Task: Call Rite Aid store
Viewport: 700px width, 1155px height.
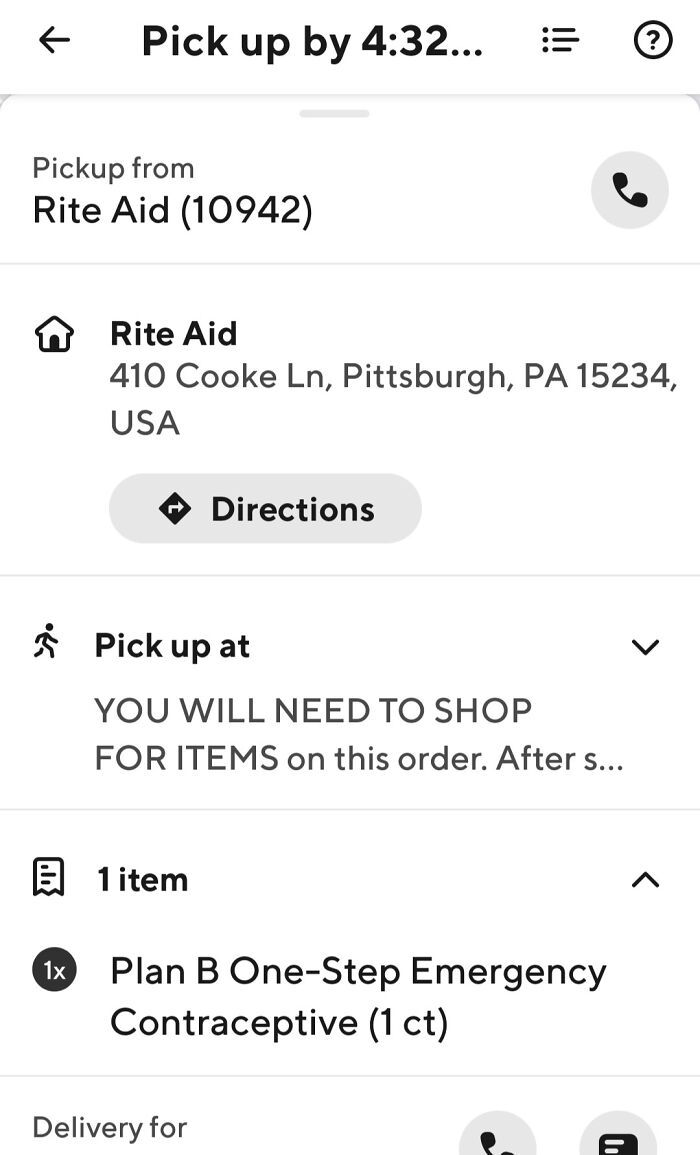Action: [x=629, y=190]
